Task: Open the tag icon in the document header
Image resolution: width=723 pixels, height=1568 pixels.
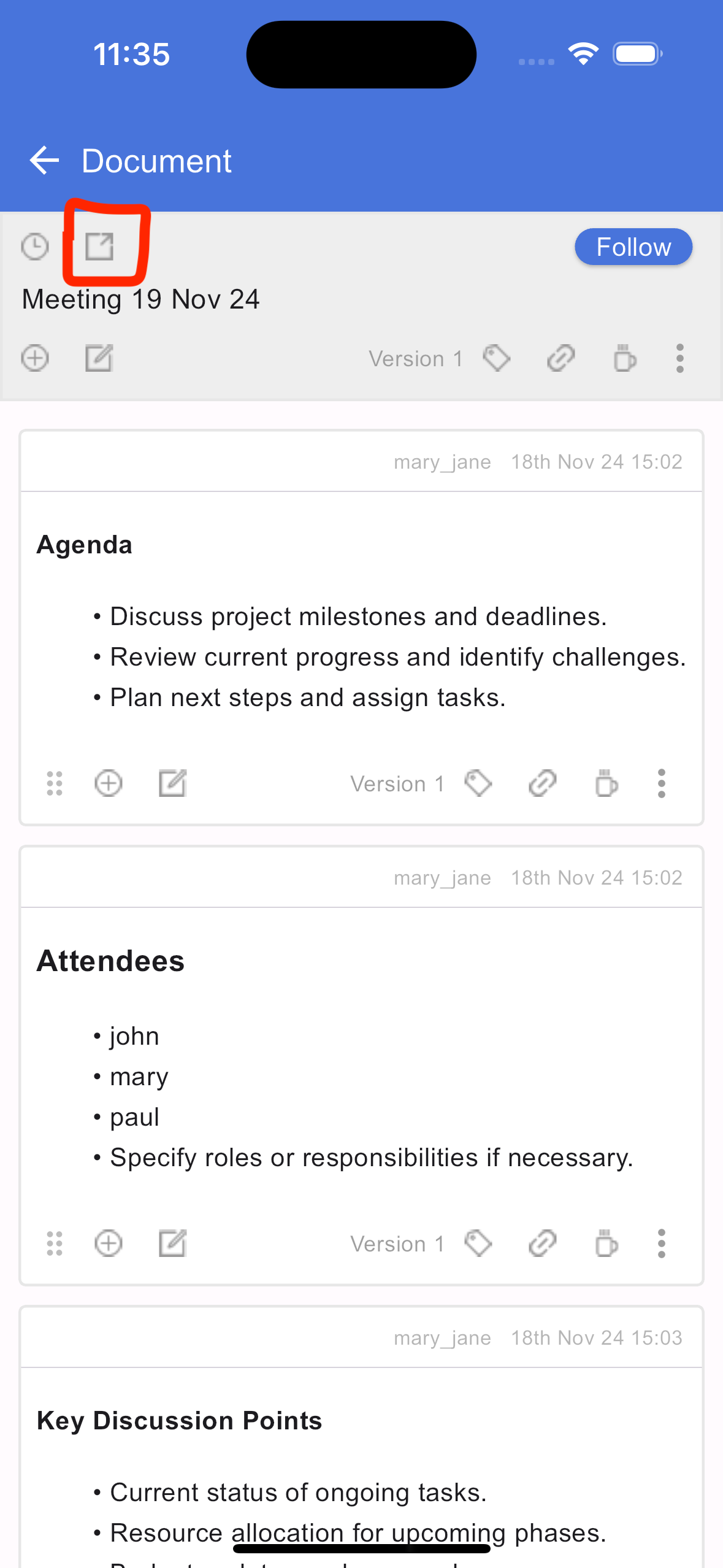Action: click(496, 358)
